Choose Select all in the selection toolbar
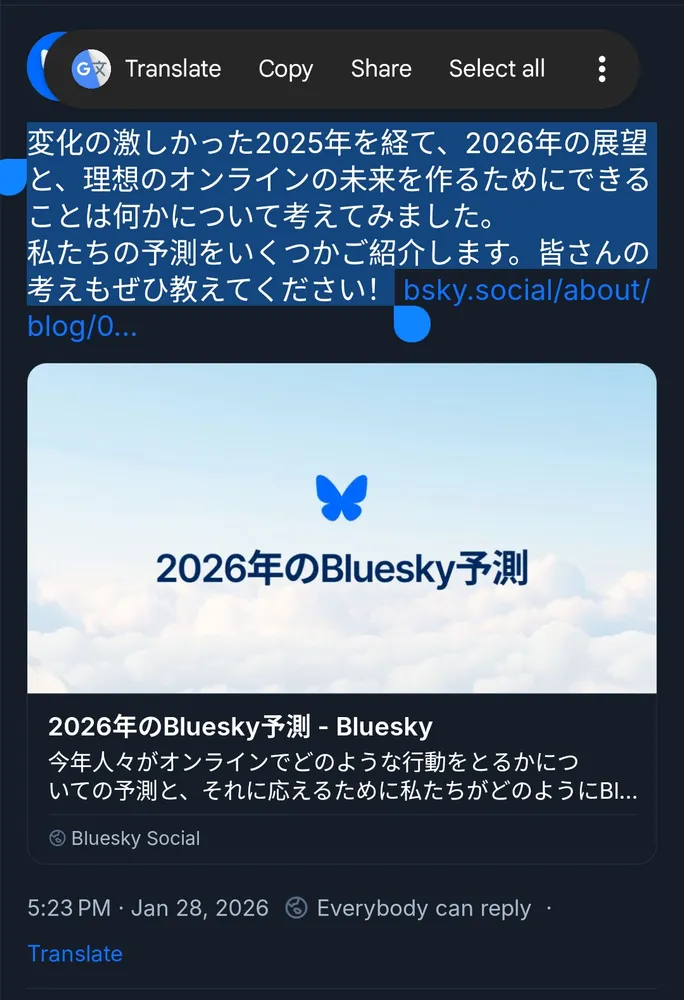684x1000 pixels. click(496, 69)
